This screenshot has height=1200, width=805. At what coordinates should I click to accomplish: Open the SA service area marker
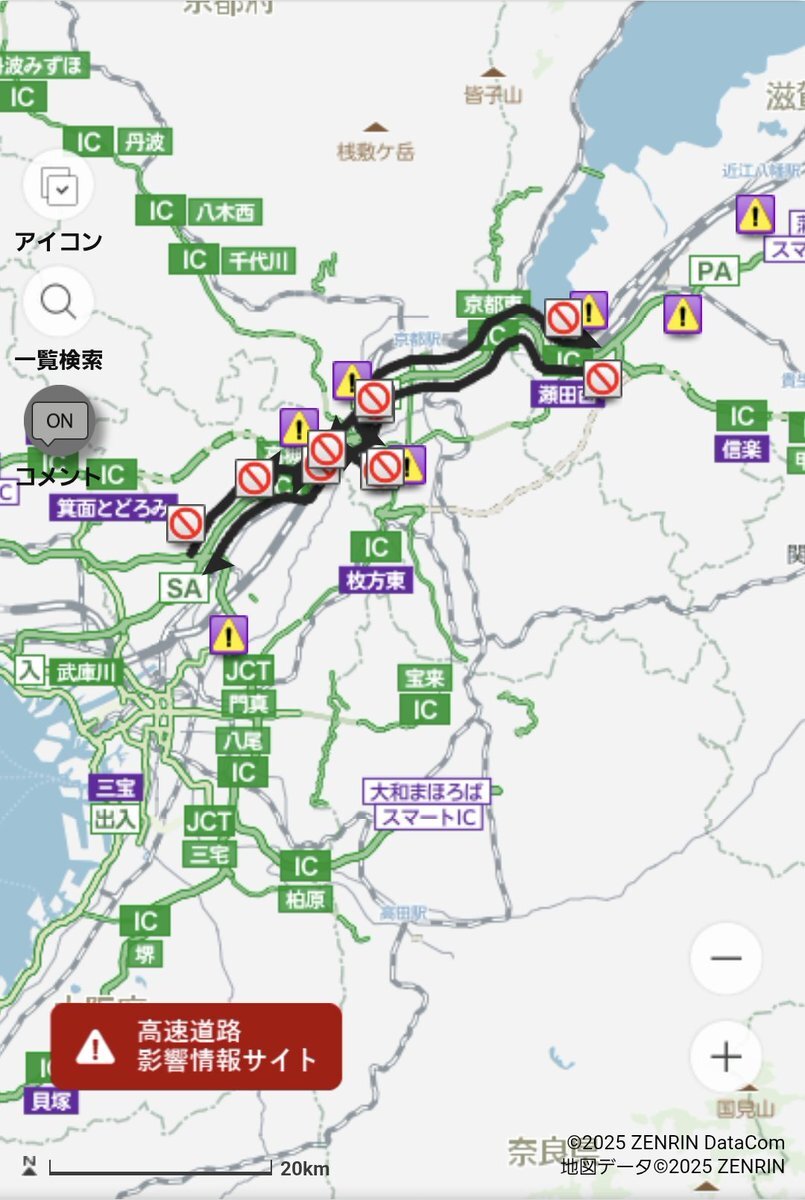[183, 589]
